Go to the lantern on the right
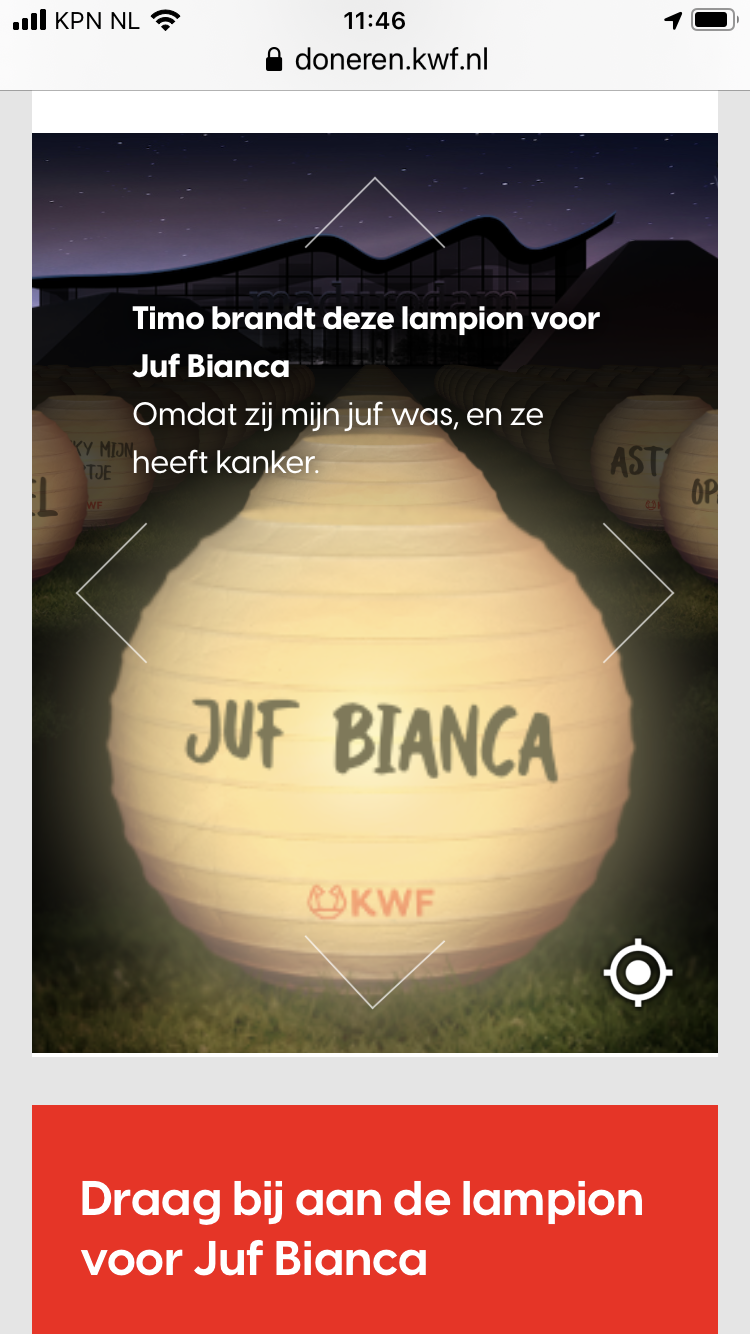This screenshot has width=750, height=1334. [x=638, y=592]
